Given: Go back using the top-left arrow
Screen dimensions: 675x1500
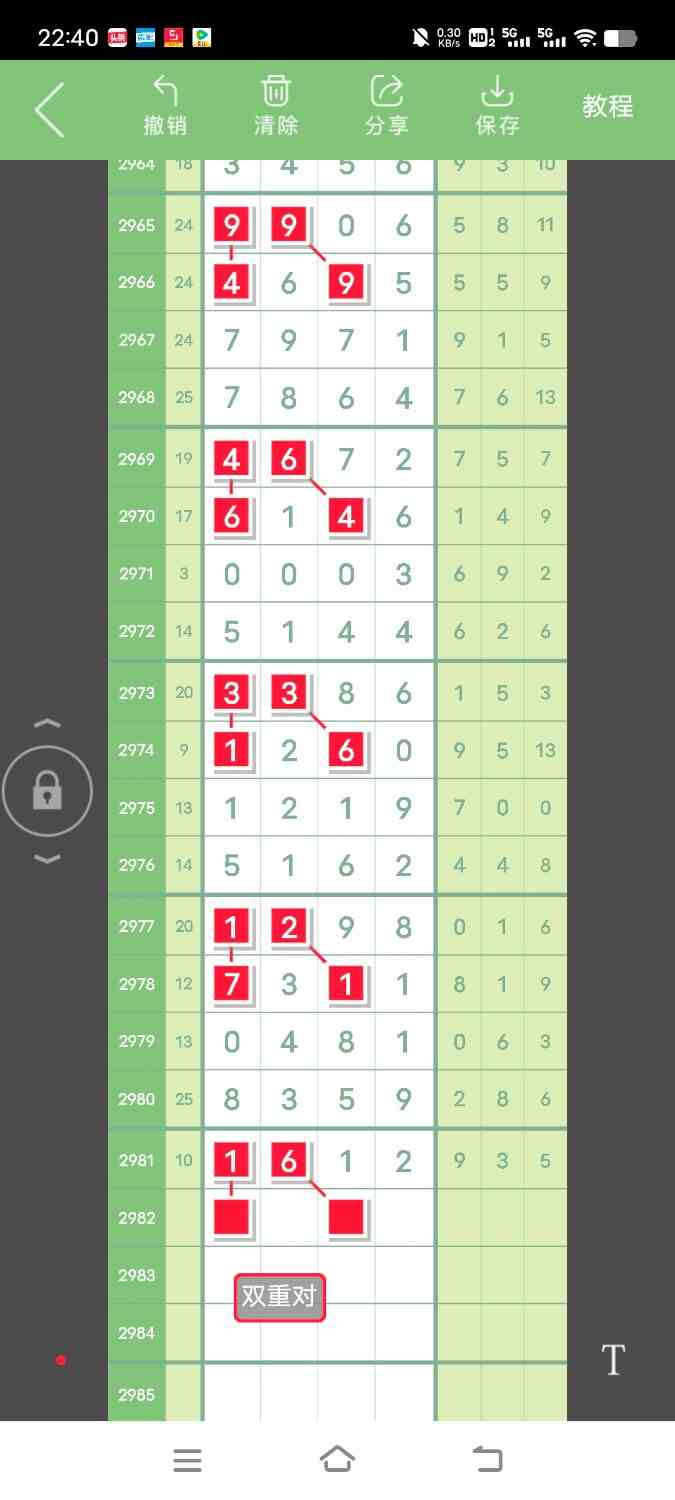Looking at the screenshot, I should click(49, 109).
